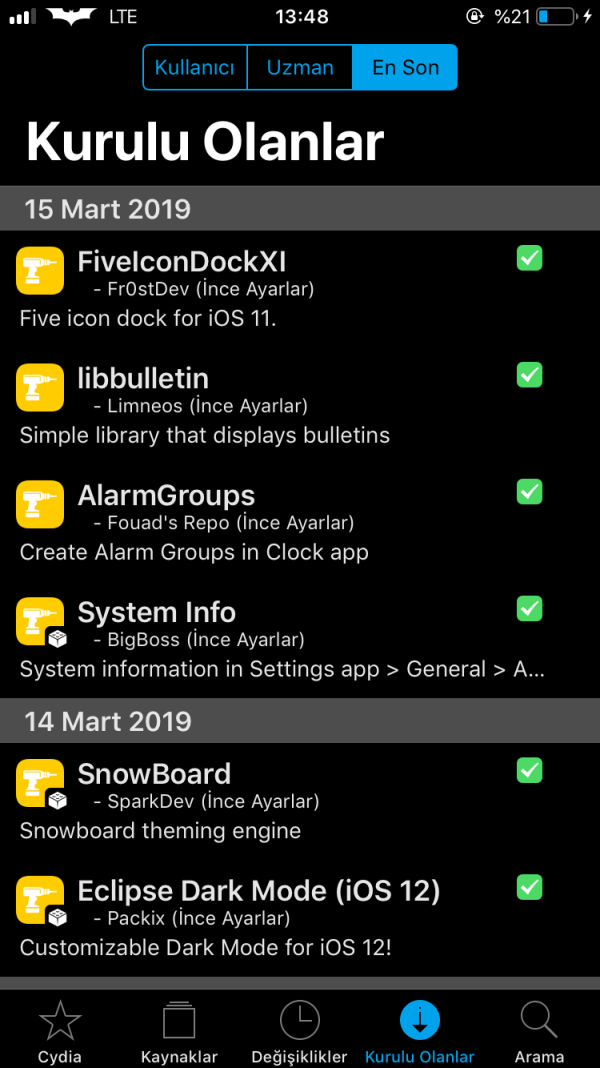Open the Değişiklikler tab
600x1068 pixels.
(x=299, y=1031)
